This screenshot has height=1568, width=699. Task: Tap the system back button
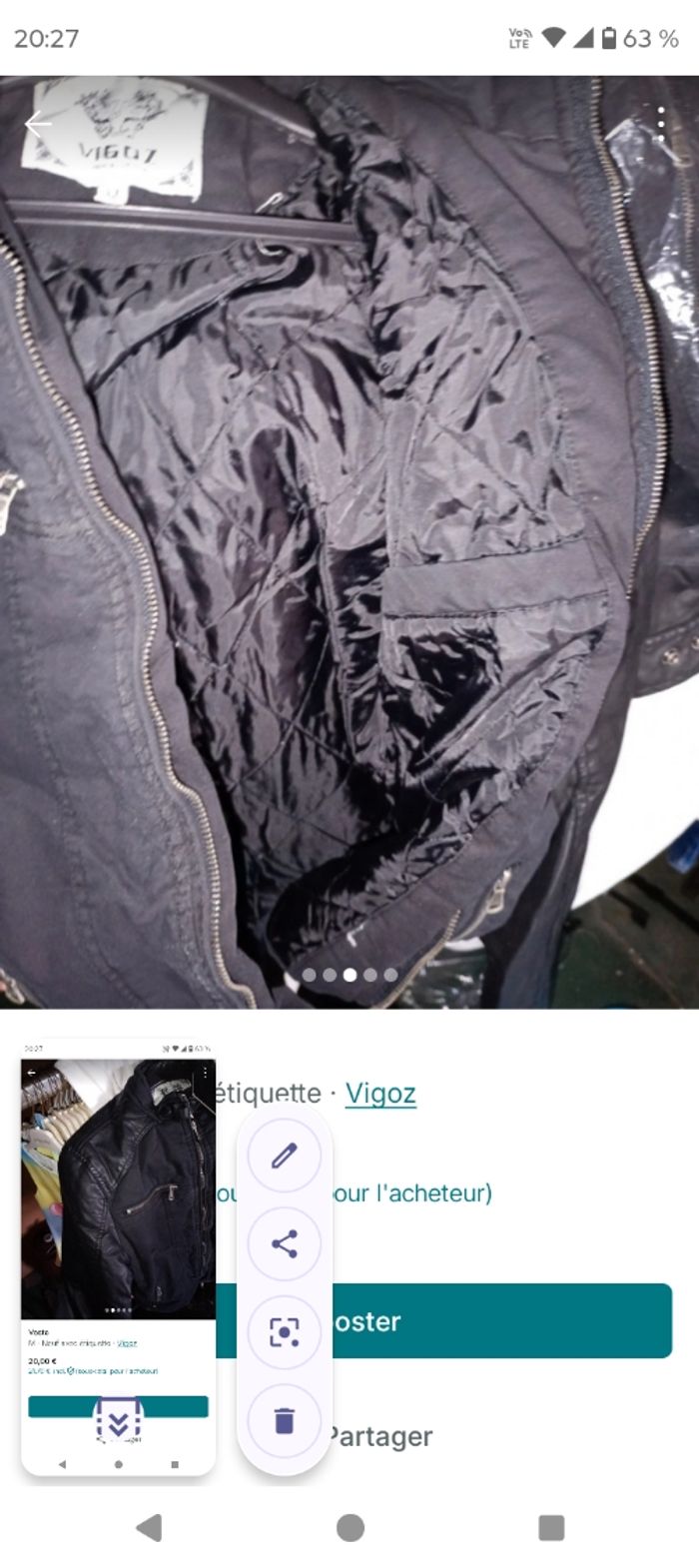pyautogui.click(x=149, y=1527)
